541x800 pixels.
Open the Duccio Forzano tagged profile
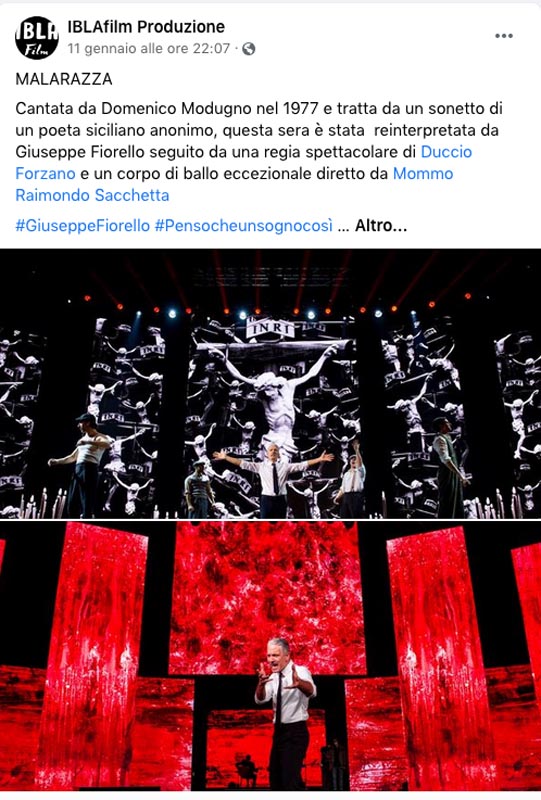[243, 162]
